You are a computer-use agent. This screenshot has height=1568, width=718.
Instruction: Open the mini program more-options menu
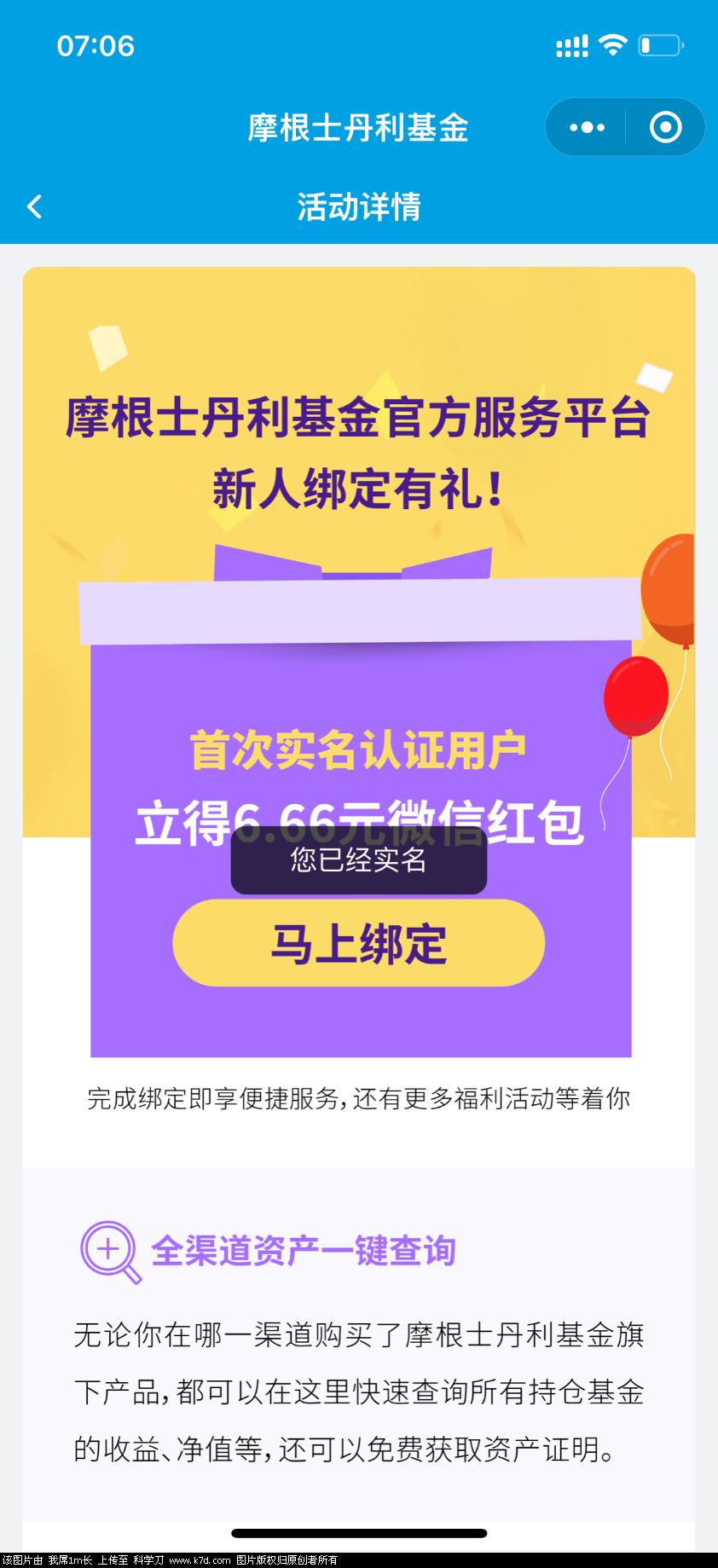(587, 128)
